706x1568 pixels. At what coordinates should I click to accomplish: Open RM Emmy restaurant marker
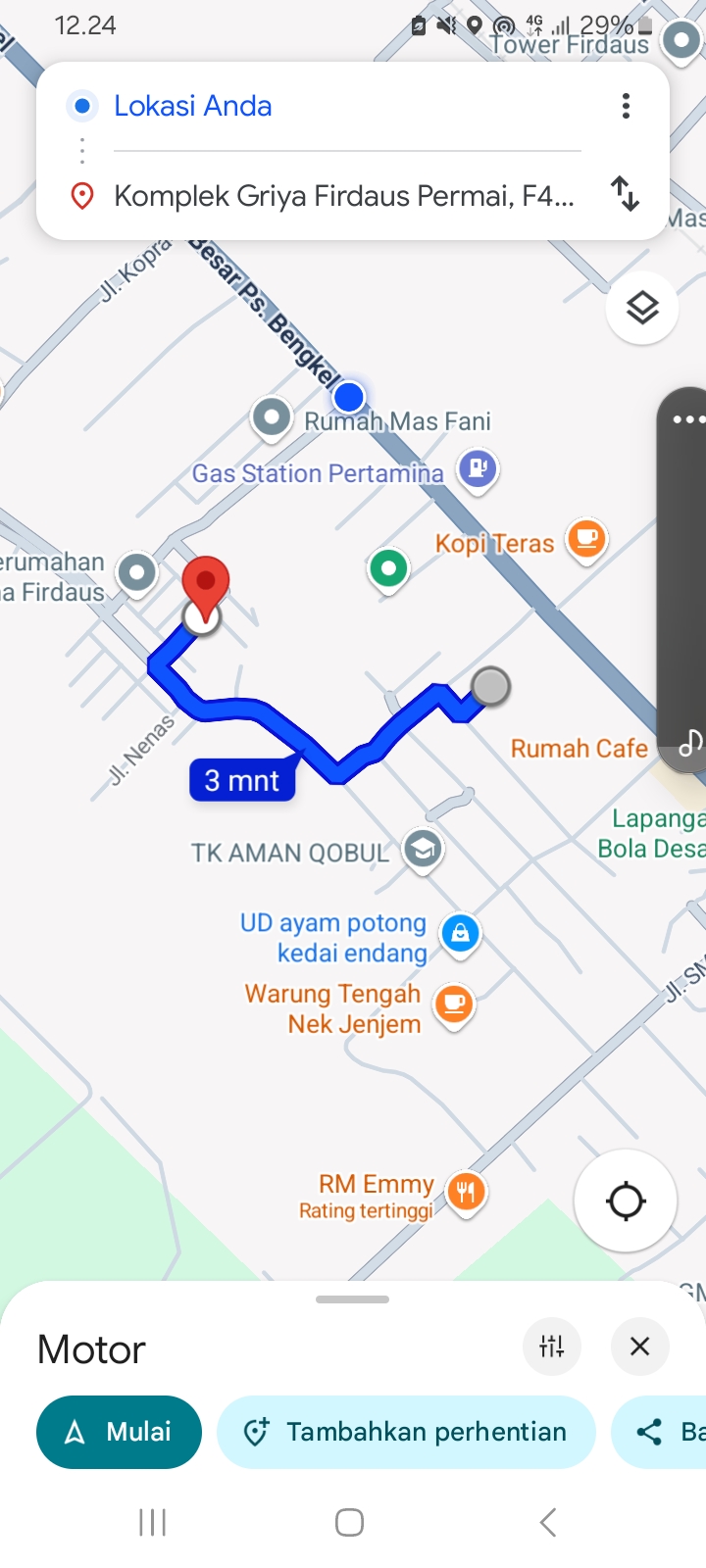pos(466,1192)
